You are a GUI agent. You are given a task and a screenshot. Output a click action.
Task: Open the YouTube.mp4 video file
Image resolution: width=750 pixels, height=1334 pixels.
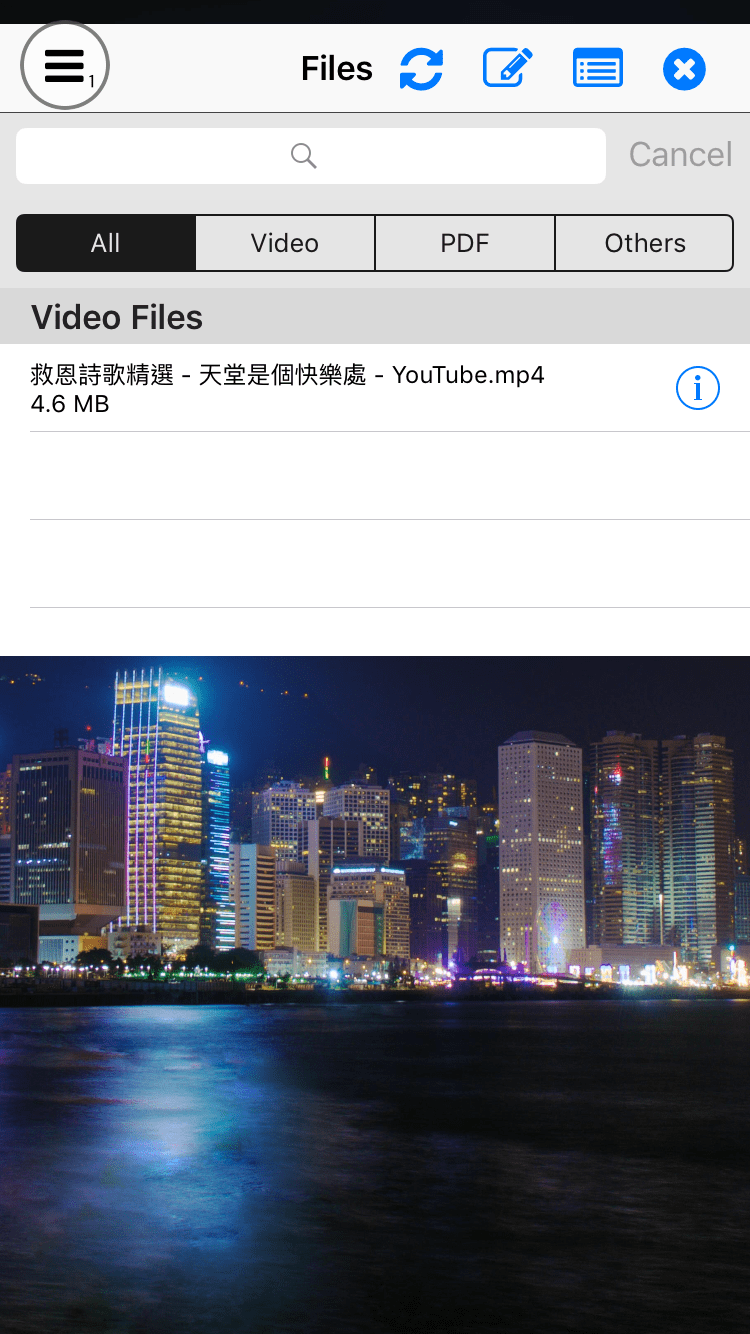coord(288,388)
